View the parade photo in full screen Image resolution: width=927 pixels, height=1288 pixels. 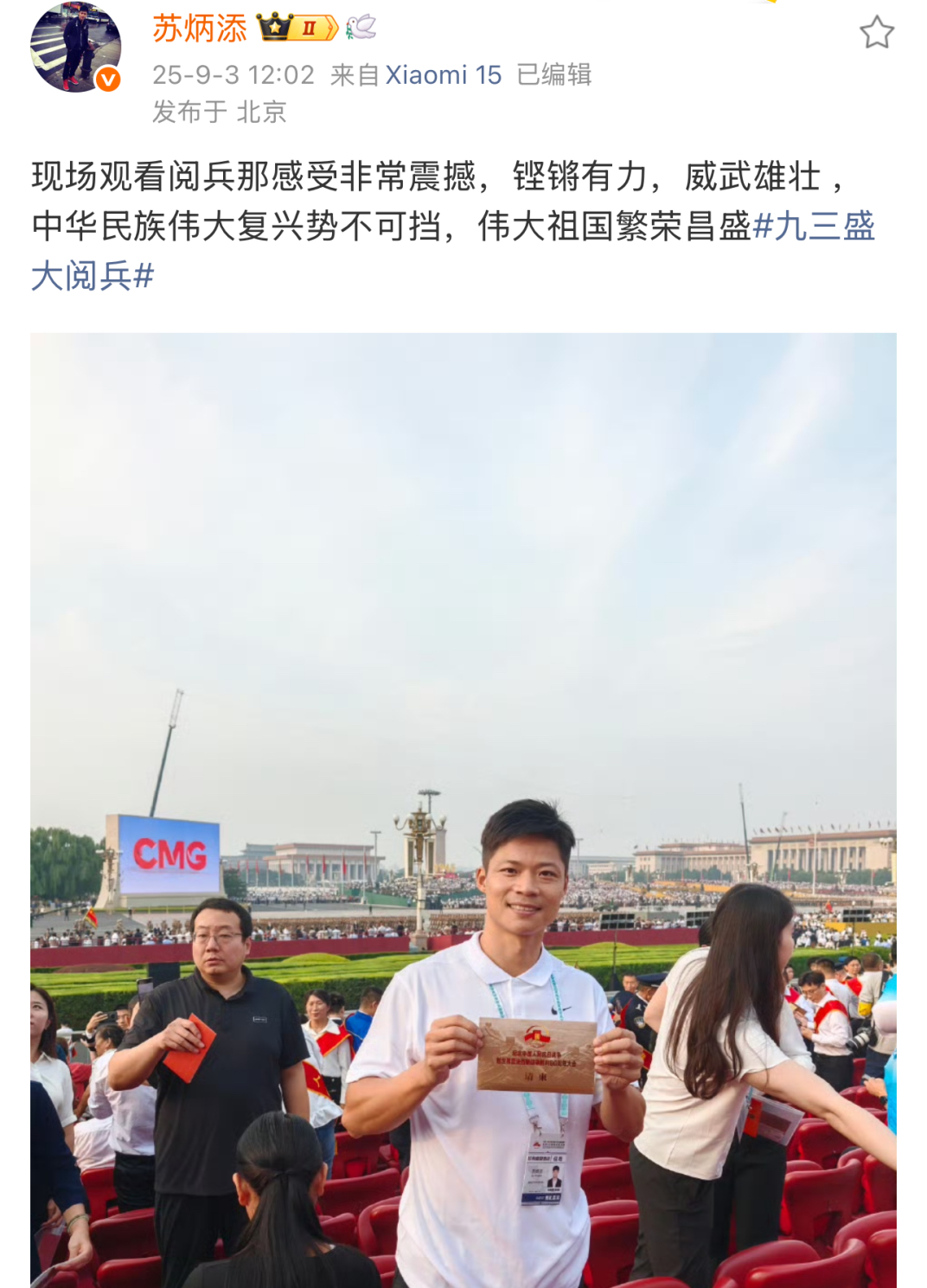coord(463,810)
